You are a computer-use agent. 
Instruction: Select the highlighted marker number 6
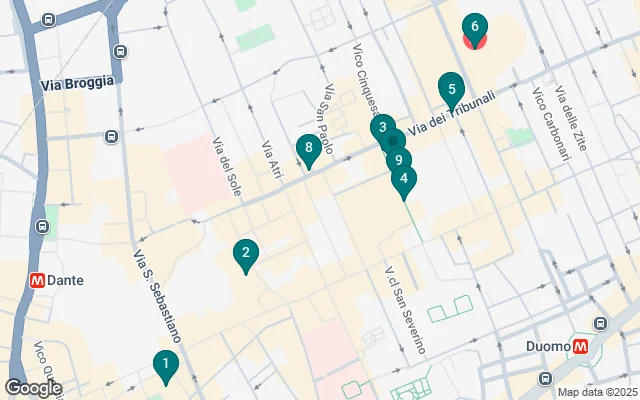point(474,27)
